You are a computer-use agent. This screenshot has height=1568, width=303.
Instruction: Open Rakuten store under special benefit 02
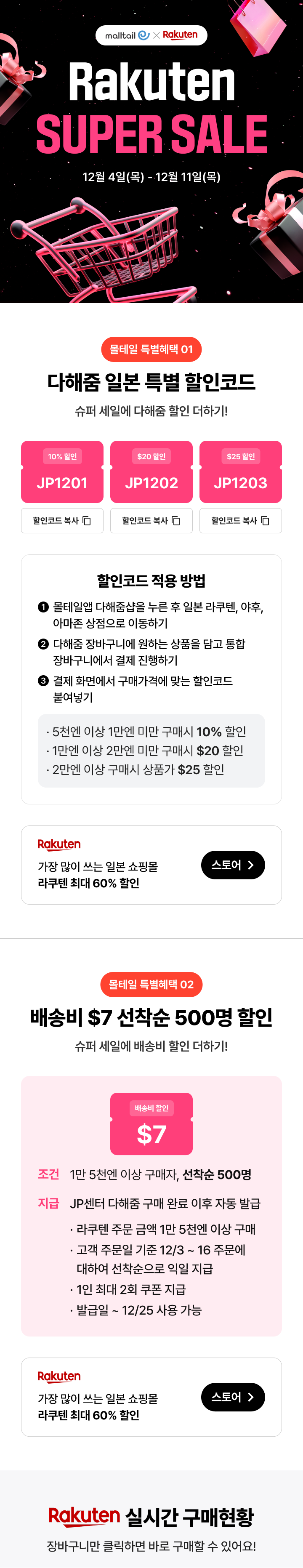tap(232, 1397)
